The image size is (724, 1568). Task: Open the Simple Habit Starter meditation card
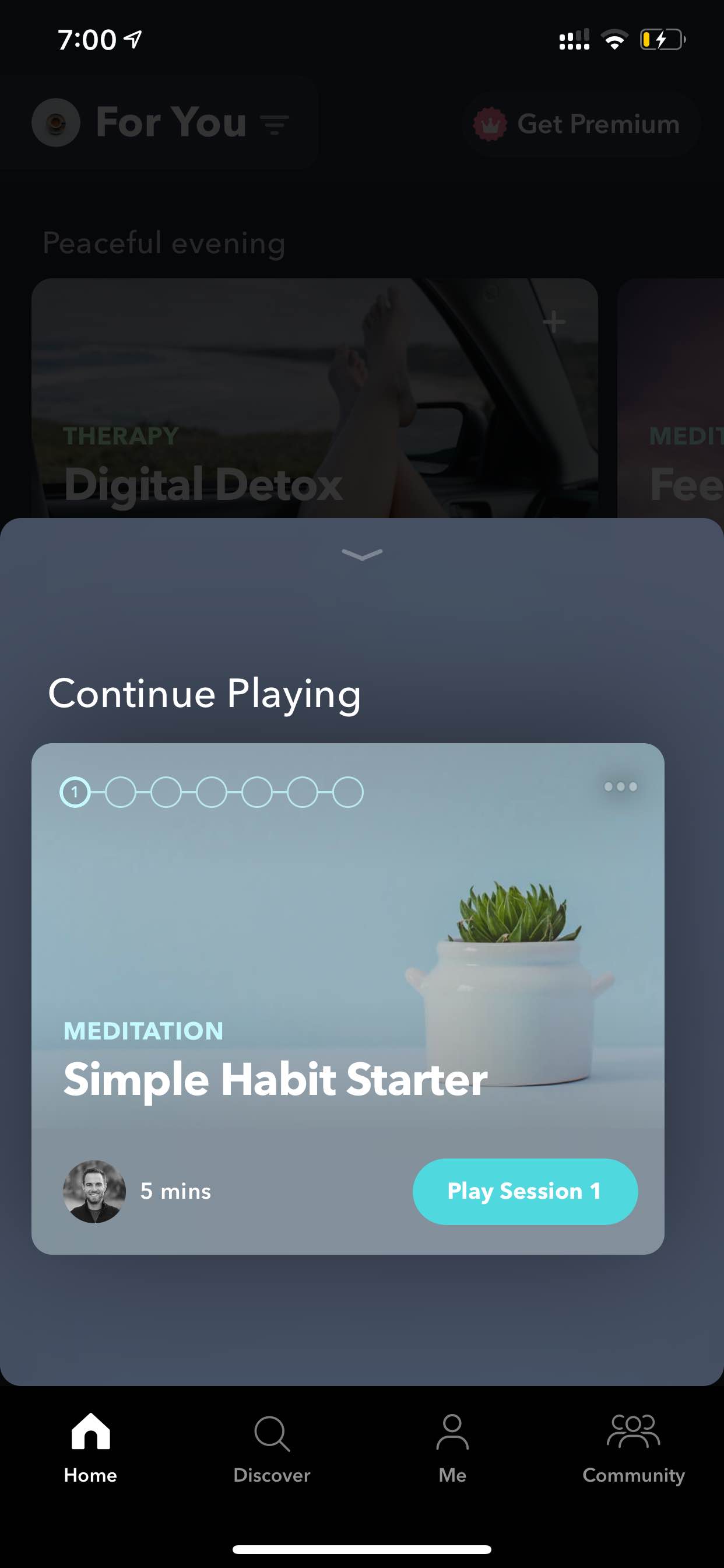(x=347, y=998)
